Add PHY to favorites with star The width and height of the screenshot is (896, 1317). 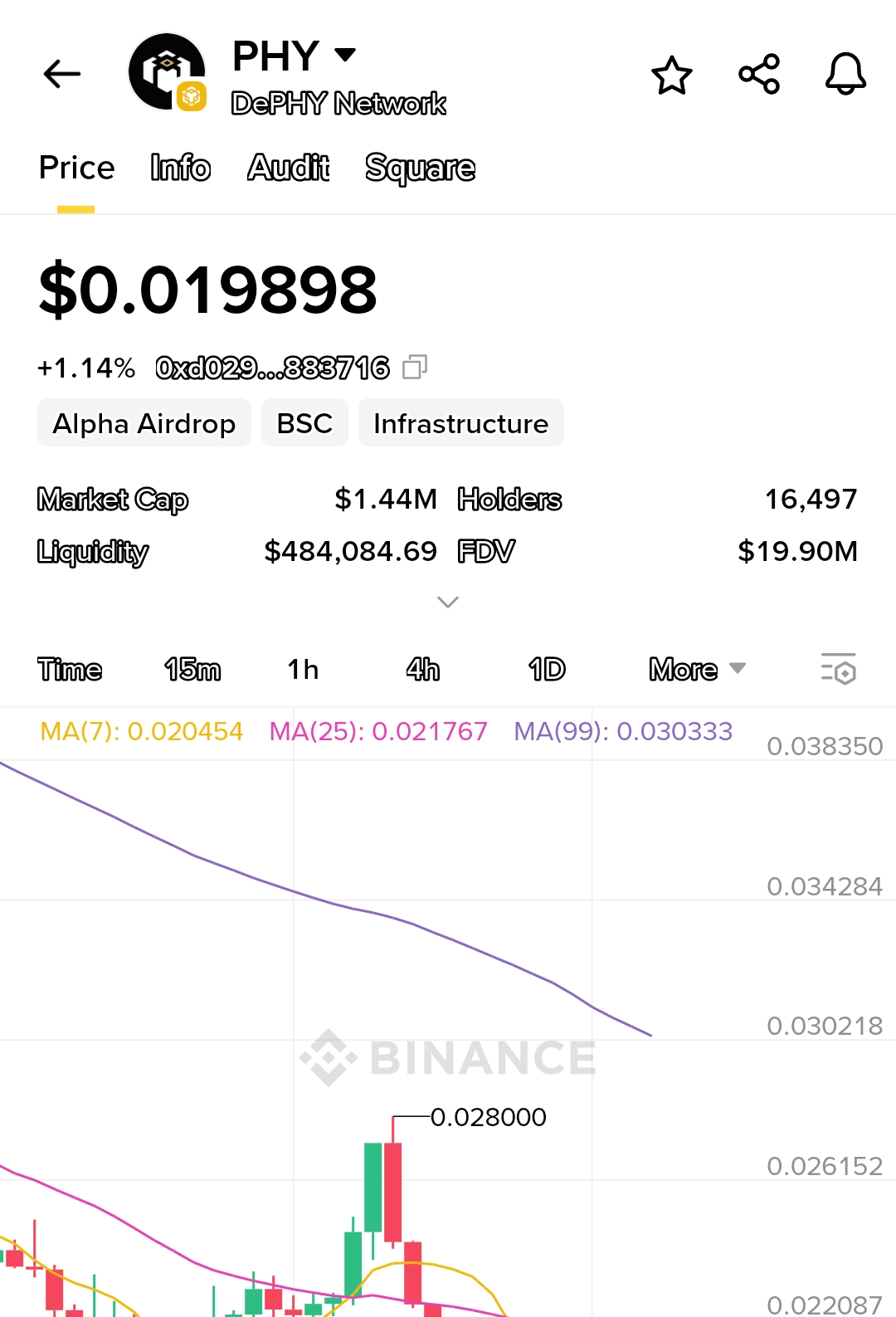(671, 76)
